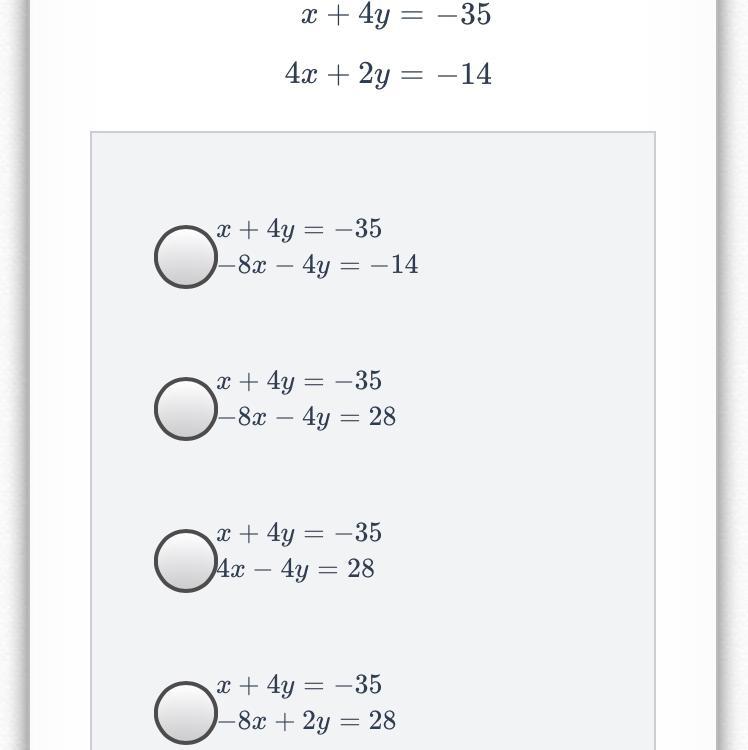This screenshot has height=750, width=748.
Task: Mark the answer with −8x + 2y = 28
Action: pyautogui.click(x=186, y=713)
